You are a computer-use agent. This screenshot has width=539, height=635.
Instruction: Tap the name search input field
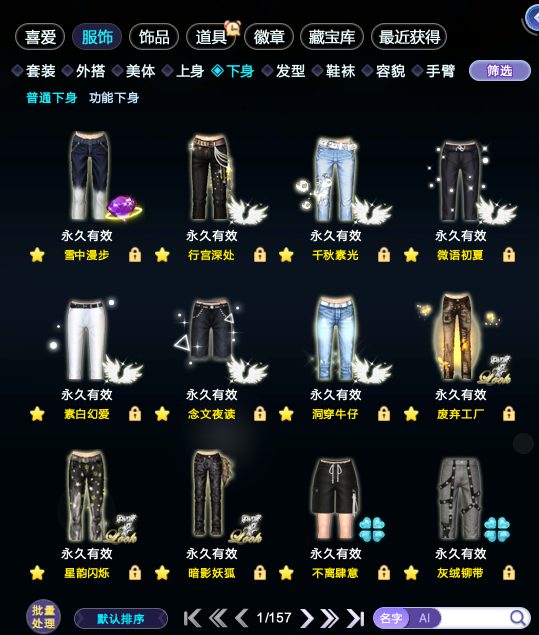(473, 618)
